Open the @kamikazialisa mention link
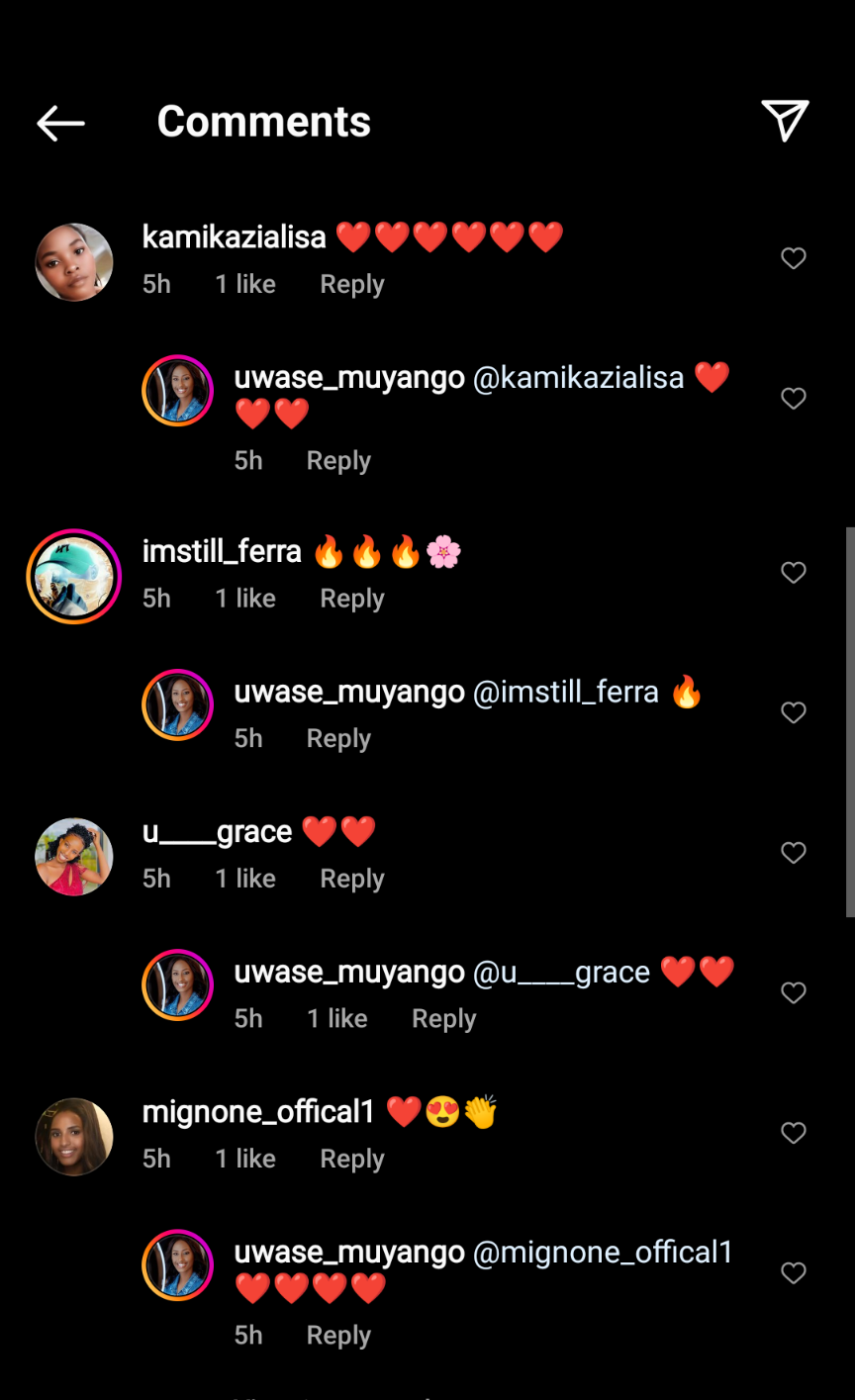 578,378
